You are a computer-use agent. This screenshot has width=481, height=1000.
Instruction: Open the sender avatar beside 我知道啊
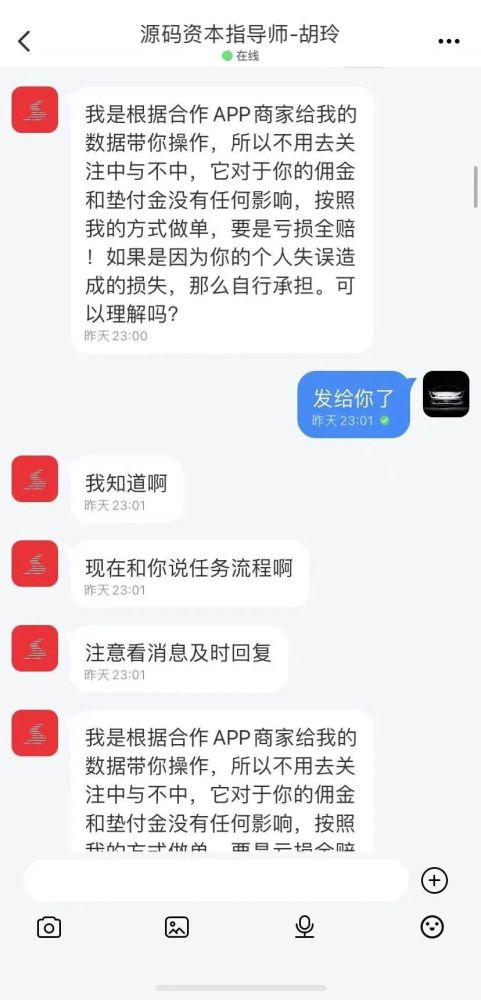coord(34,478)
